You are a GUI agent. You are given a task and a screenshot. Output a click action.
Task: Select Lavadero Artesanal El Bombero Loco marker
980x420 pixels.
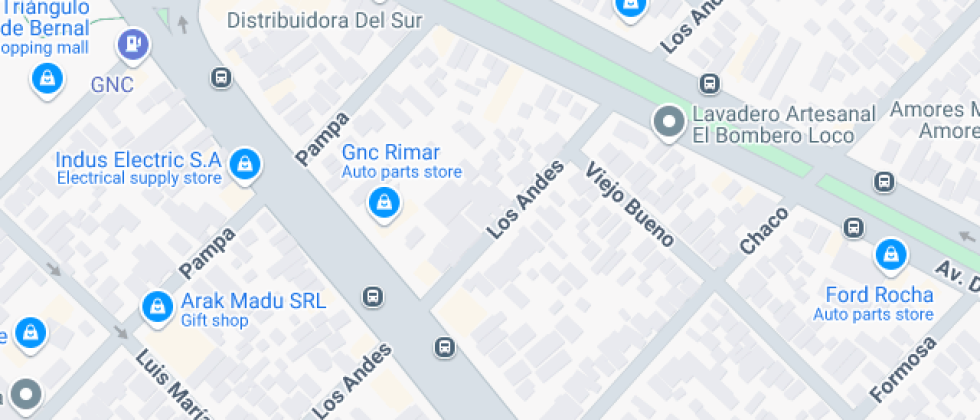[x=667, y=123]
